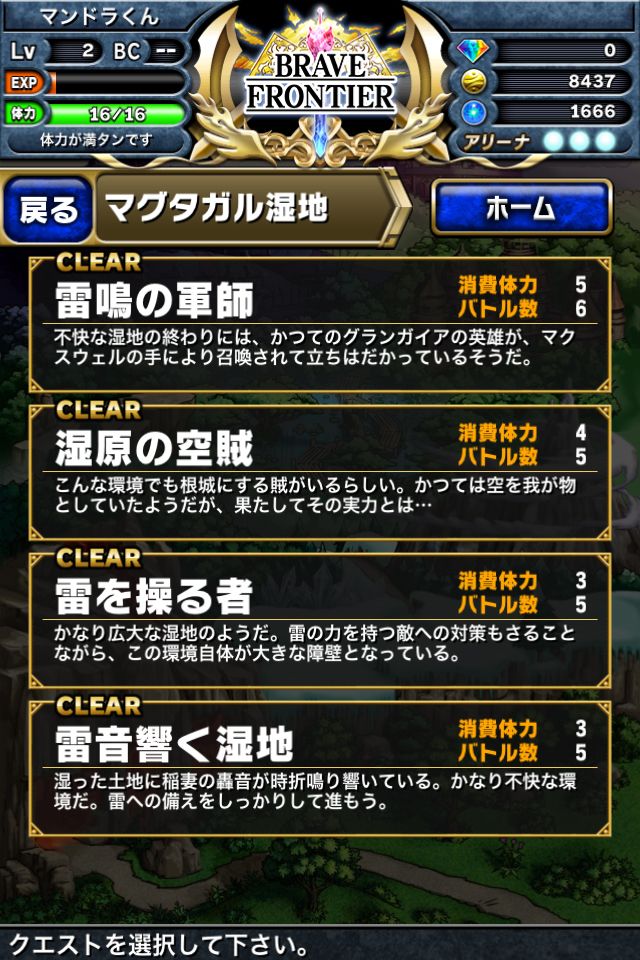Image resolution: width=640 pixels, height=960 pixels.
Task: Start the 雷音響く湿地 quest
Action: click(320, 766)
